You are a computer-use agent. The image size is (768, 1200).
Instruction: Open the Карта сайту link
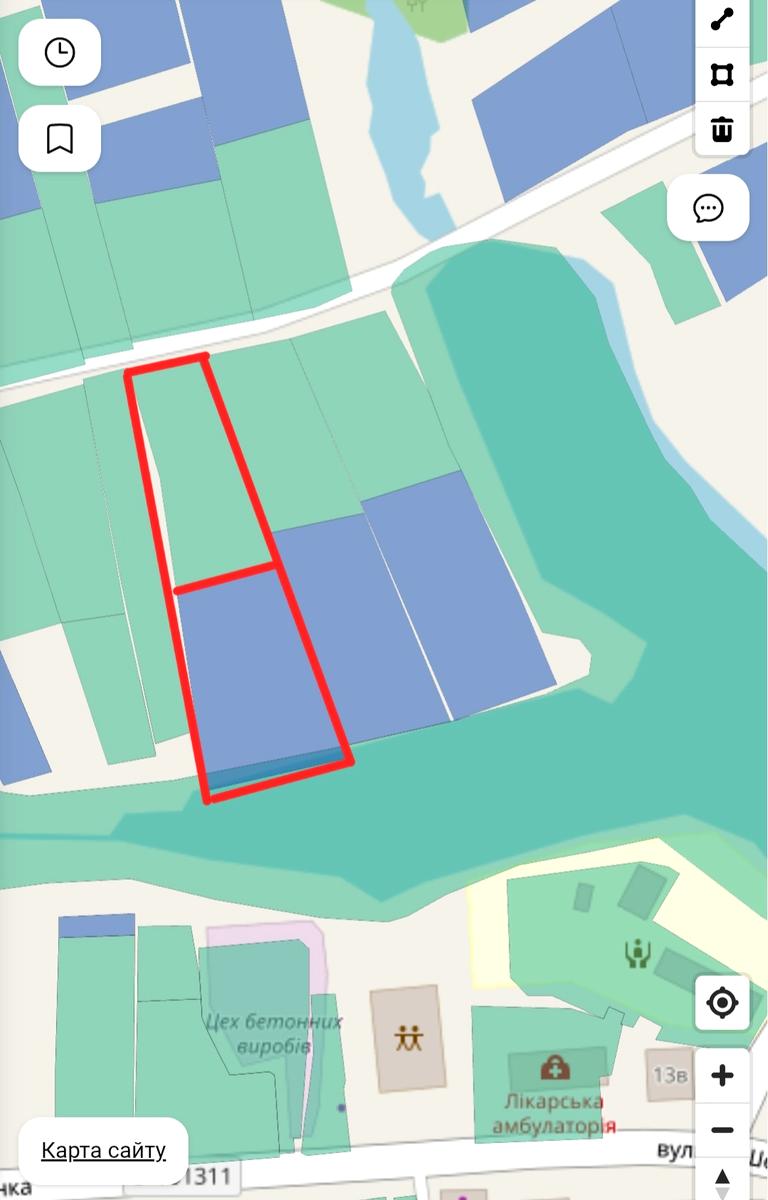(x=103, y=1150)
